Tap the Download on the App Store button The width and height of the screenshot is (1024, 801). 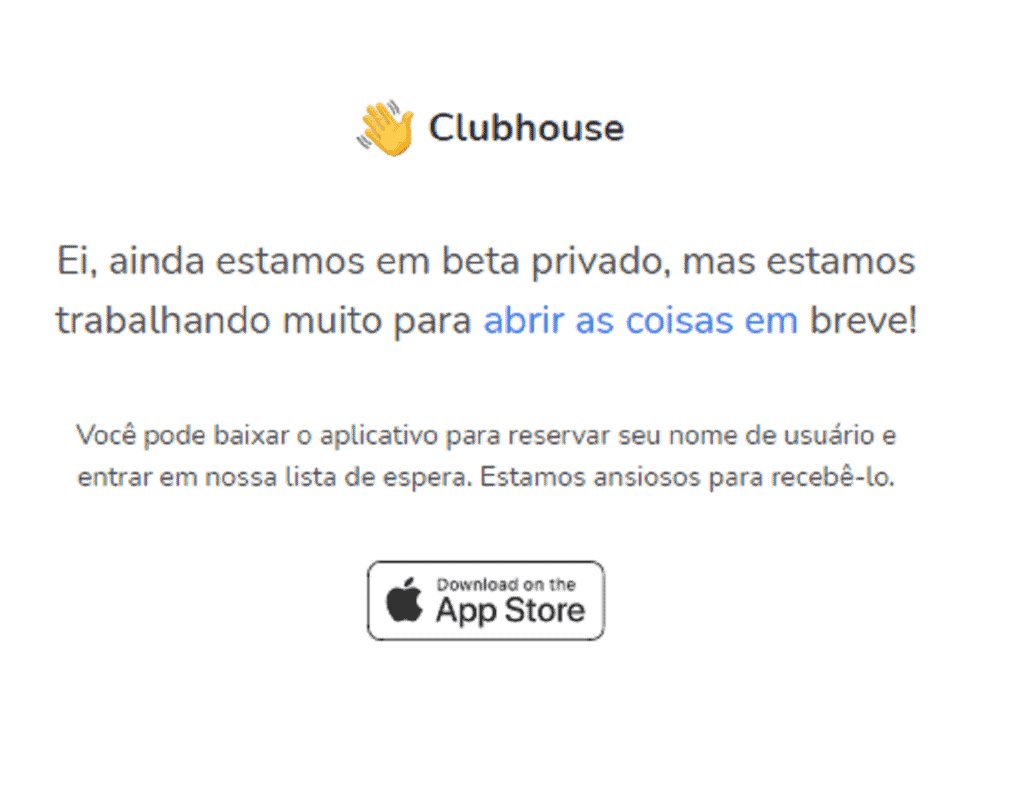click(x=486, y=600)
